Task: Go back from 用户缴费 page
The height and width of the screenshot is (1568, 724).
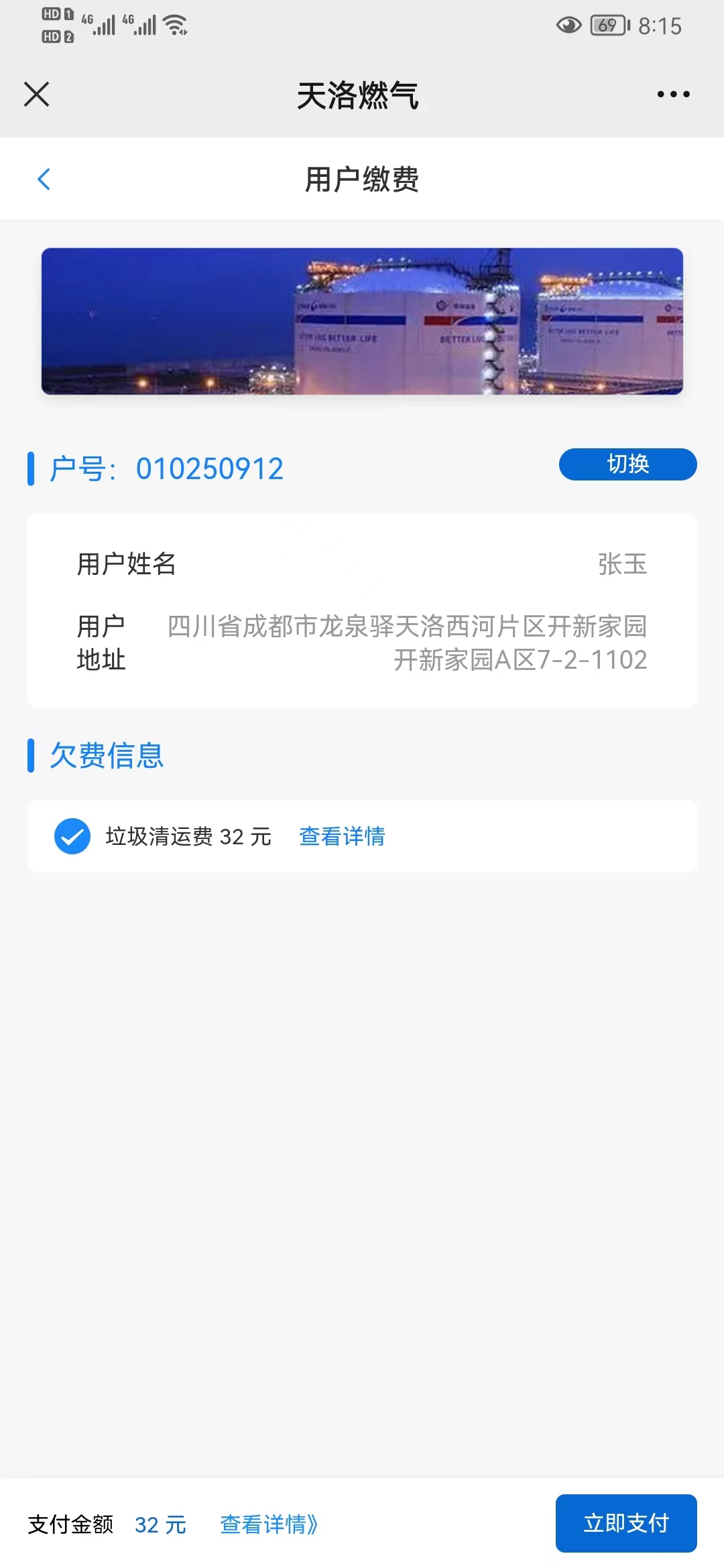Action: pos(44,180)
